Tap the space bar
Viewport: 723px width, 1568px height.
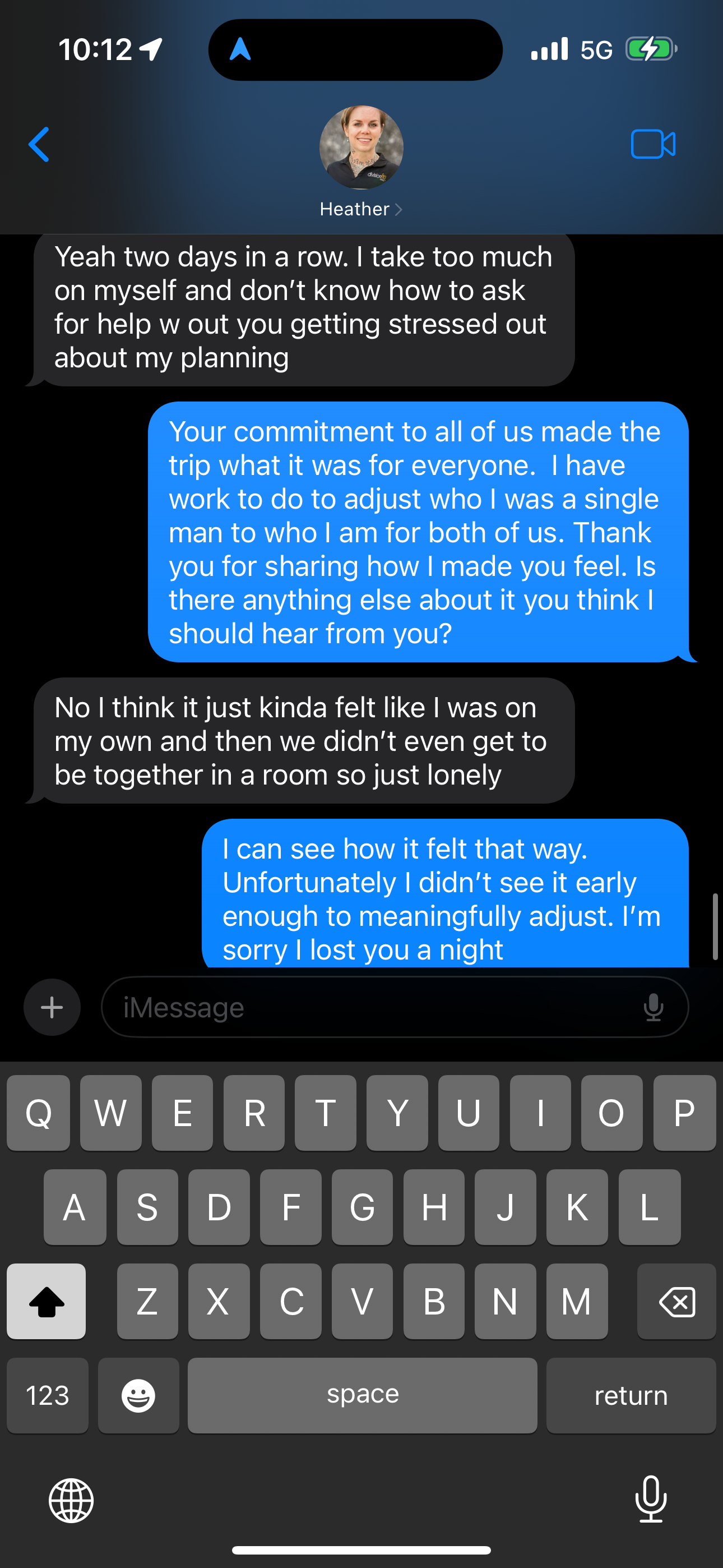click(363, 1395)
